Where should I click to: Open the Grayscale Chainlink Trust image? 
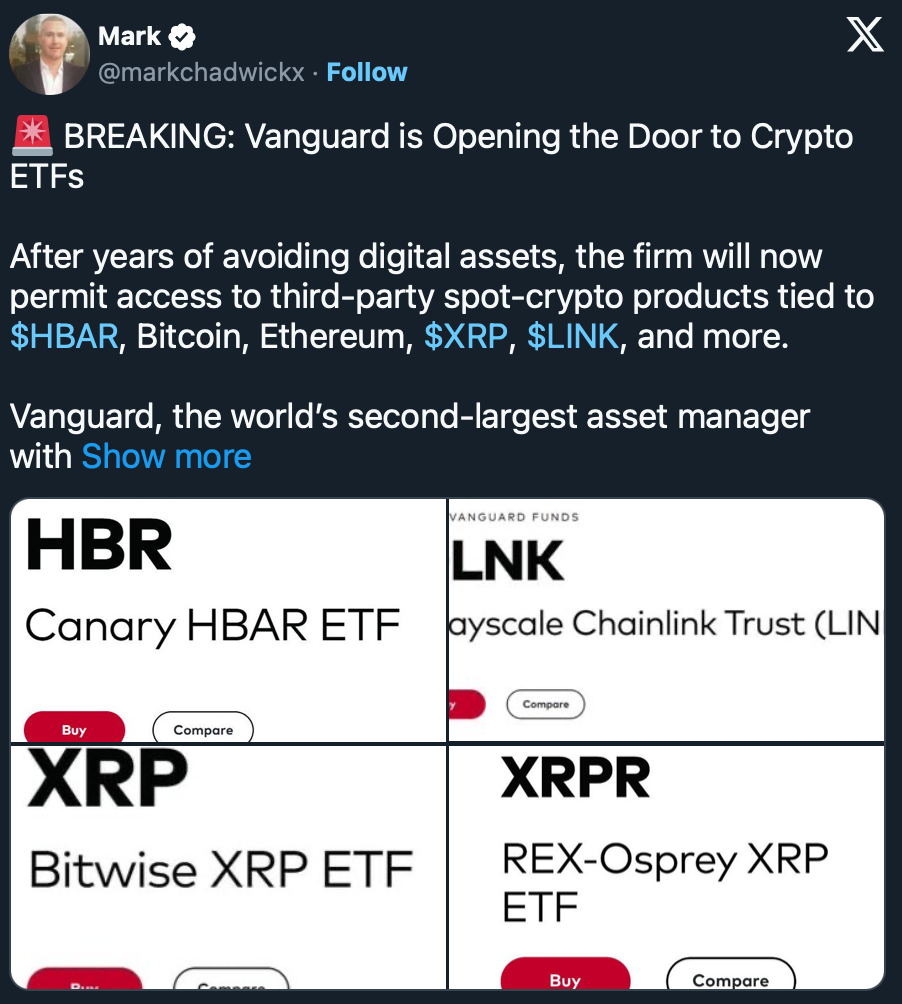click(x=666, y=620)
